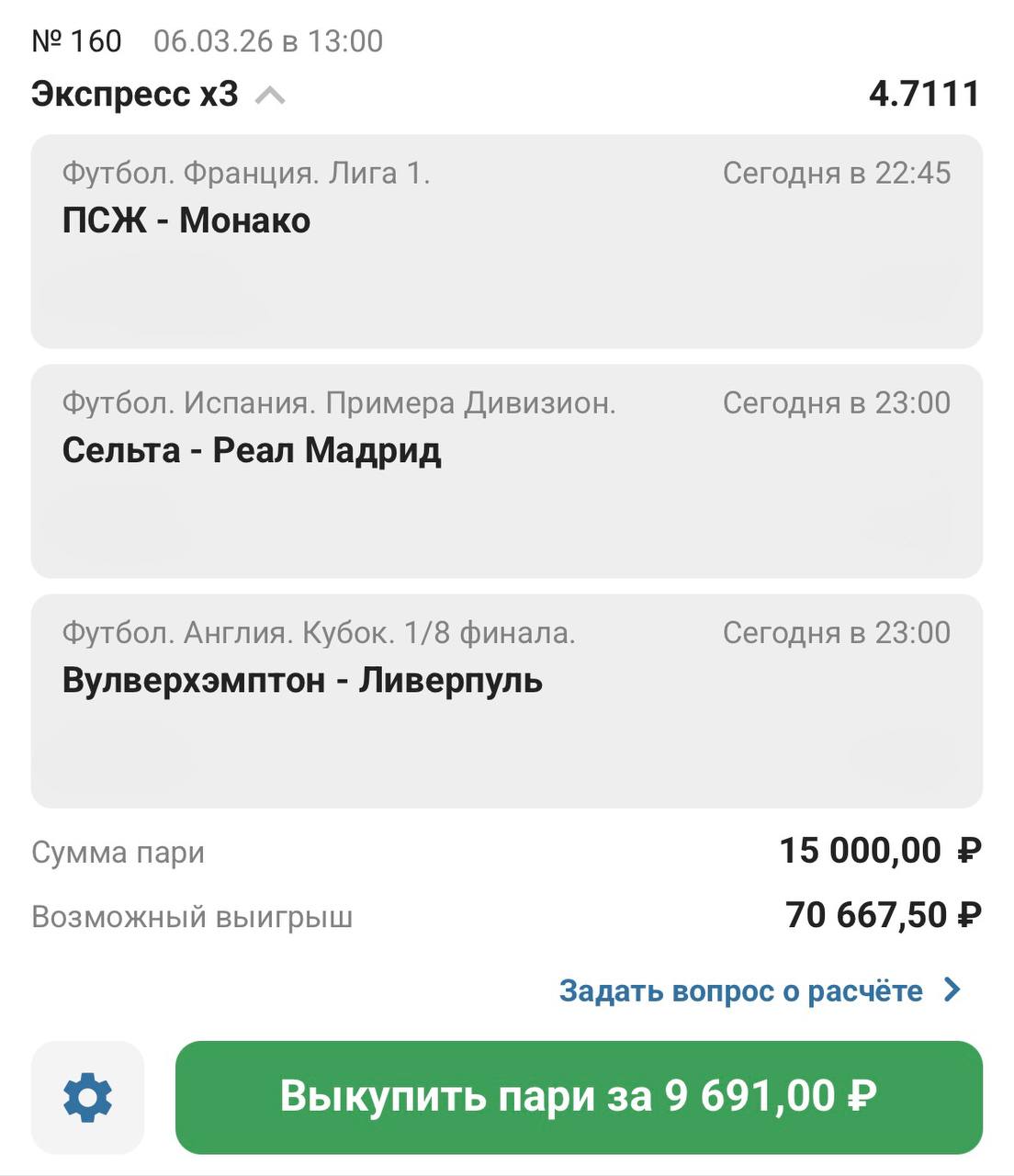
Task: Open the cash-out settings gear
Action: (x=88, y=1097)
